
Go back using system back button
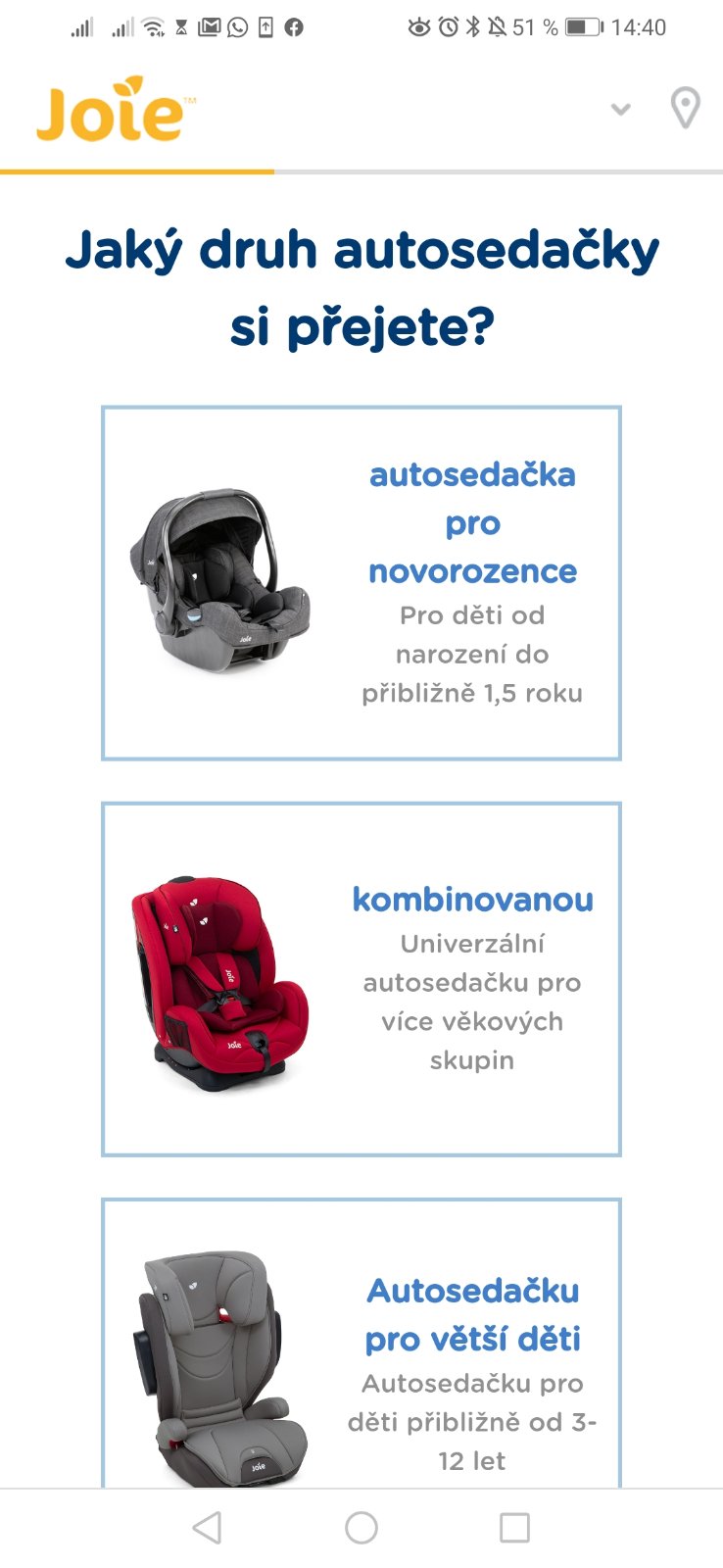click(207, 1528)
